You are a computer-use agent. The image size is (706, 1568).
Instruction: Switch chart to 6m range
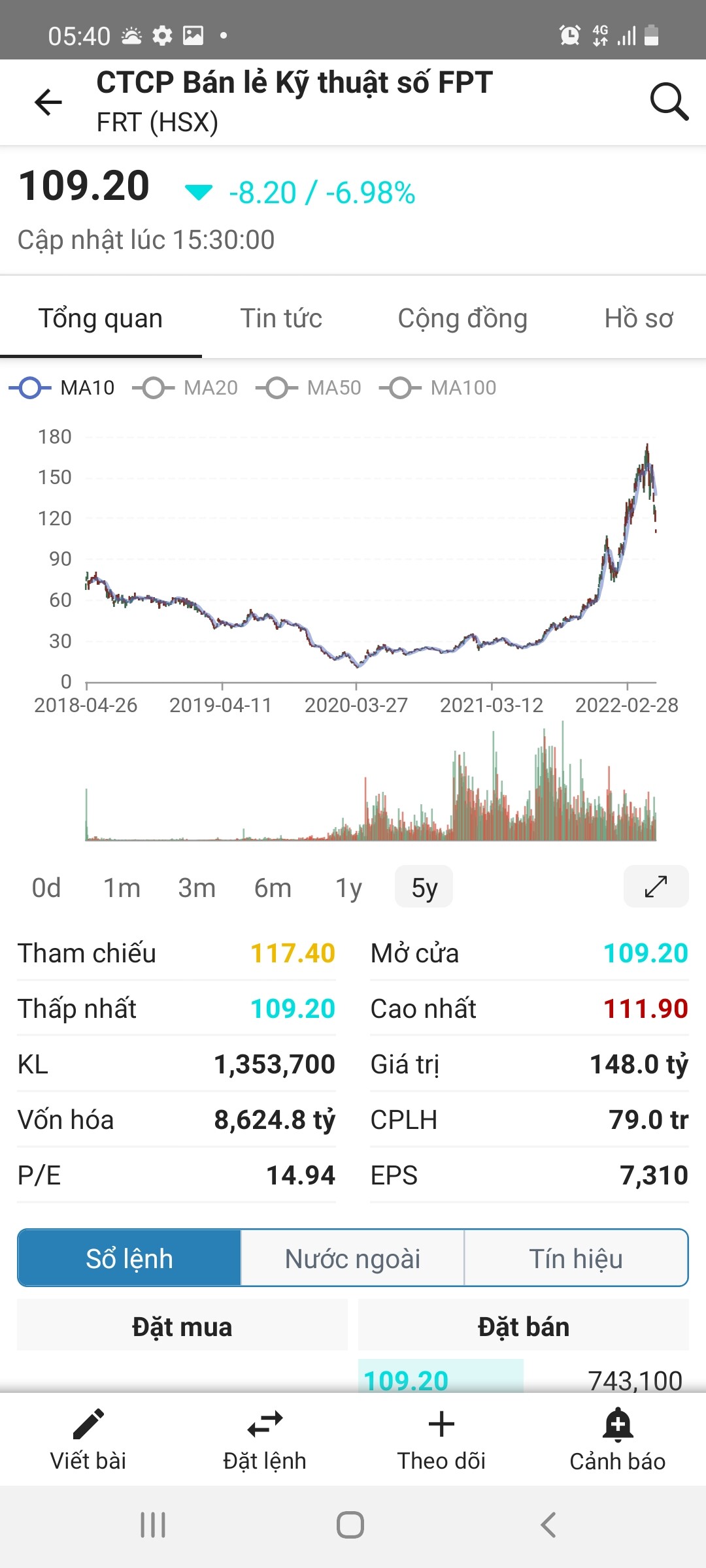coord(273,888)
